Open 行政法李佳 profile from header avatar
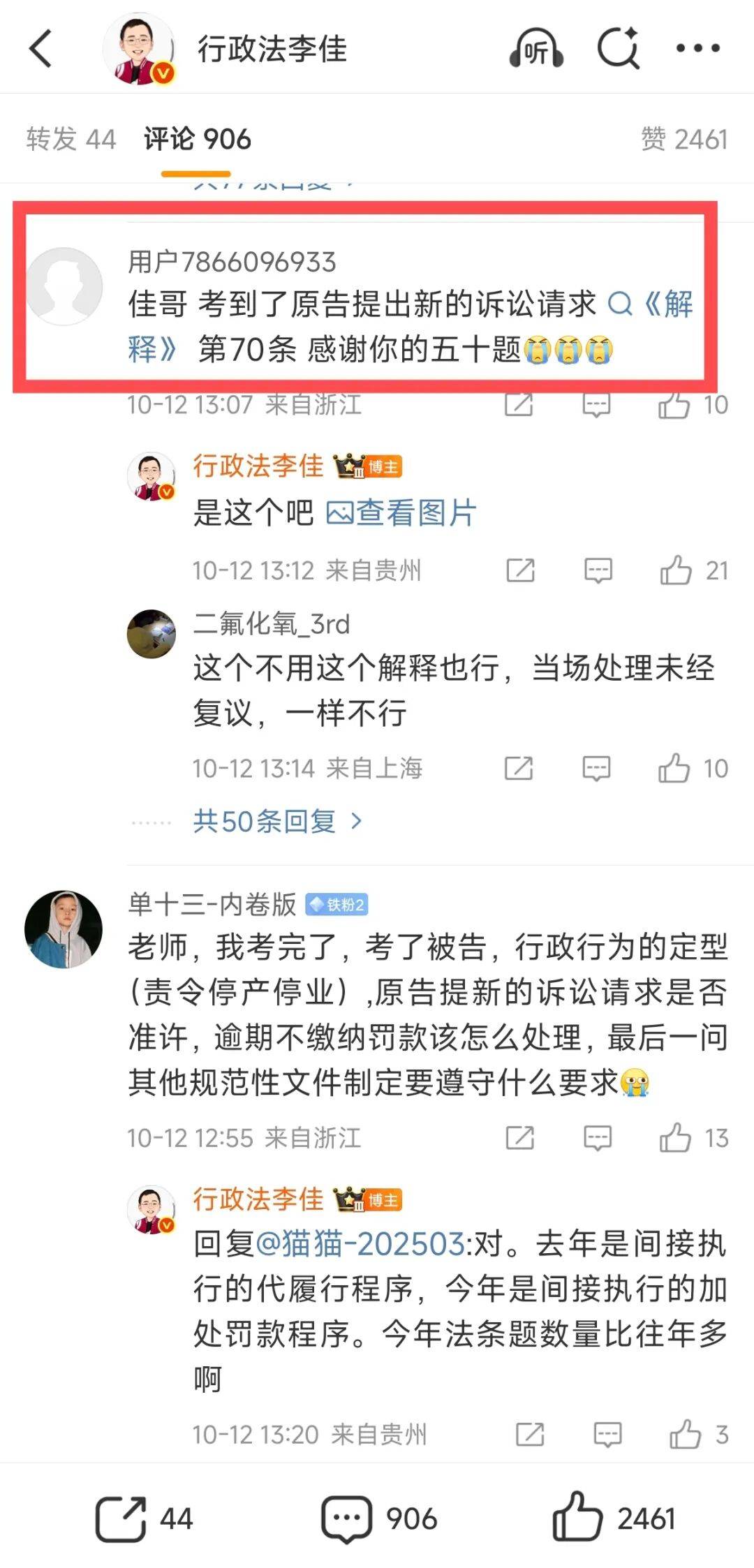The image size is (754, 1568). click(138, 49)
